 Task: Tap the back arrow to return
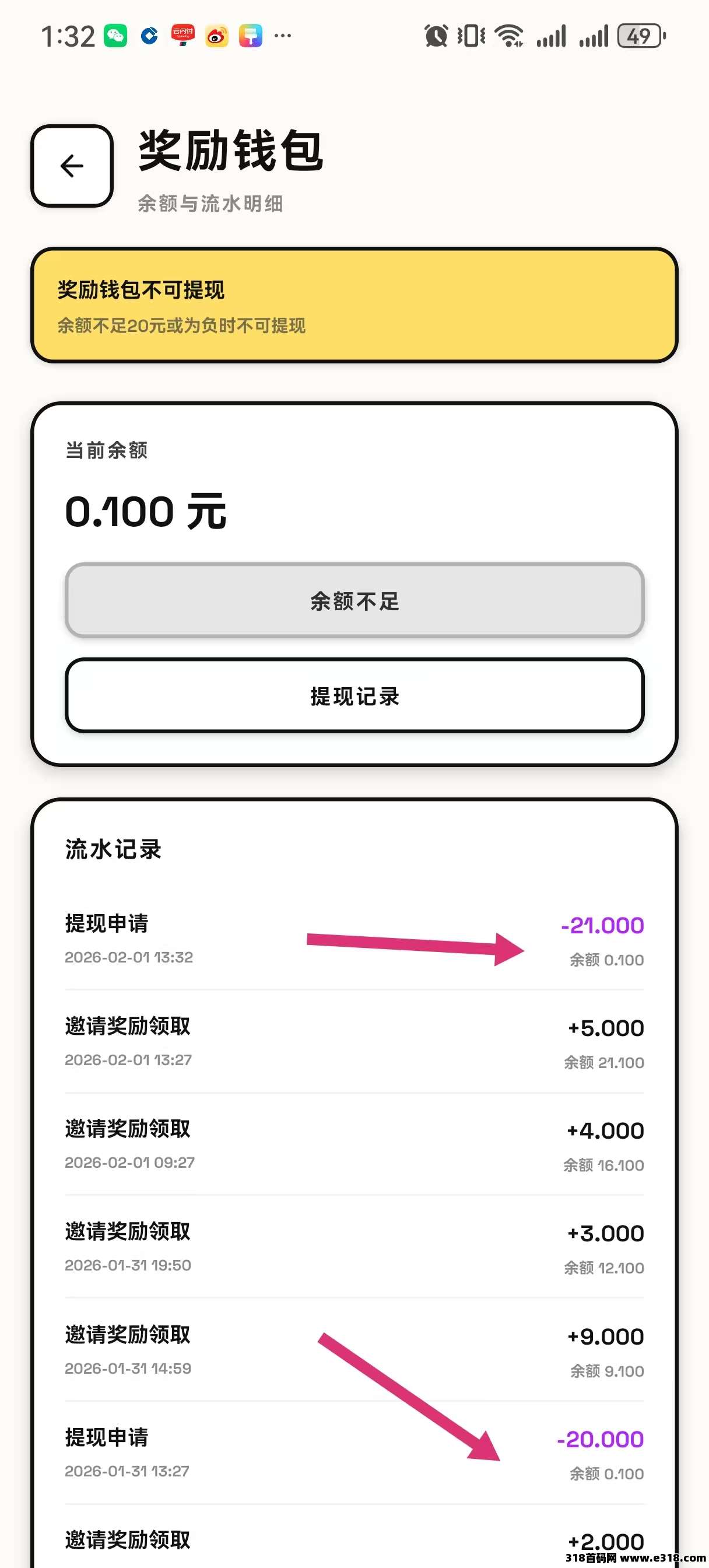click(x=71, y=165)
